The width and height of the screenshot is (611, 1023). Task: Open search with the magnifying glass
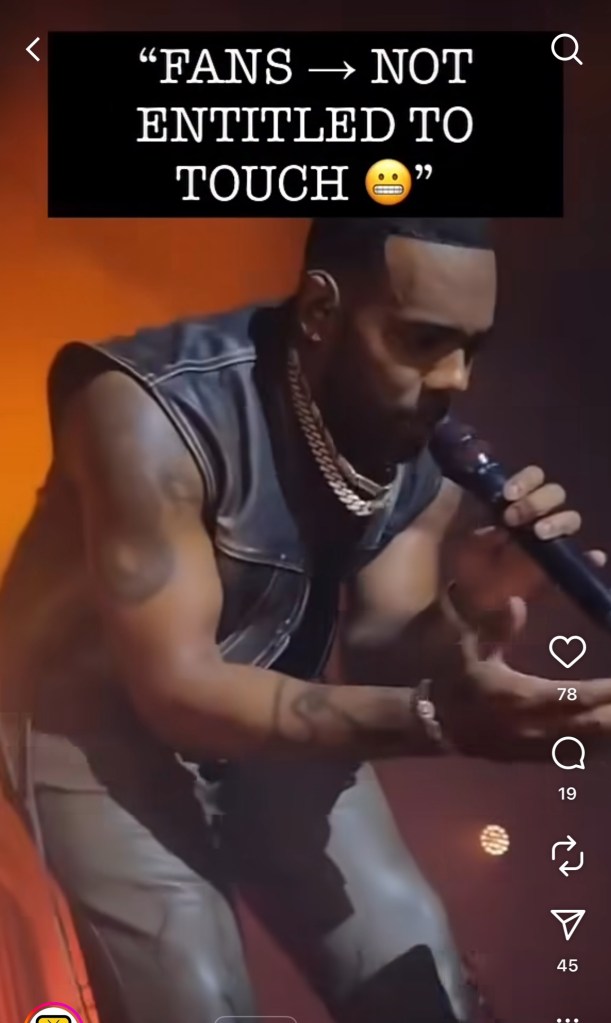(567, 49)
